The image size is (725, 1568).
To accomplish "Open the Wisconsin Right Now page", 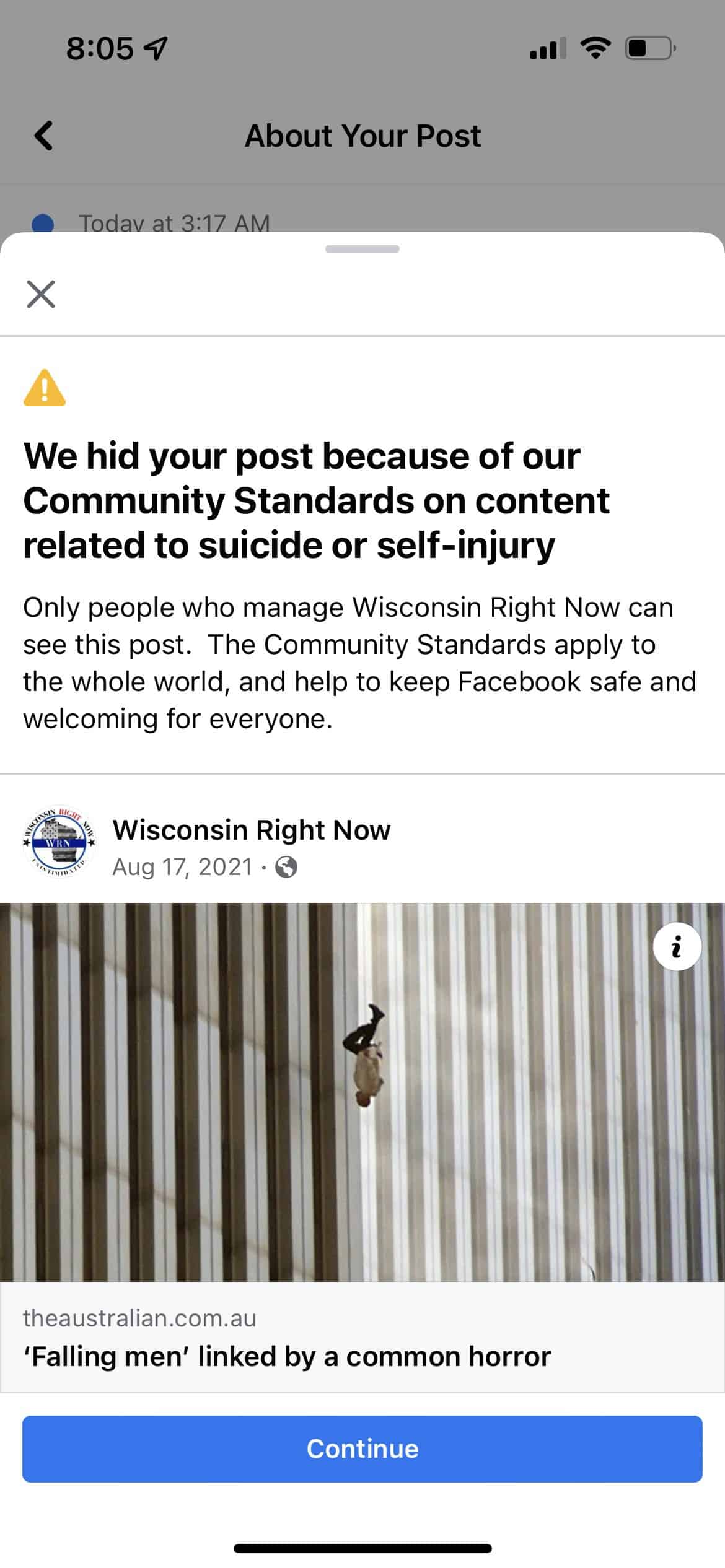I will click(251, 830).
